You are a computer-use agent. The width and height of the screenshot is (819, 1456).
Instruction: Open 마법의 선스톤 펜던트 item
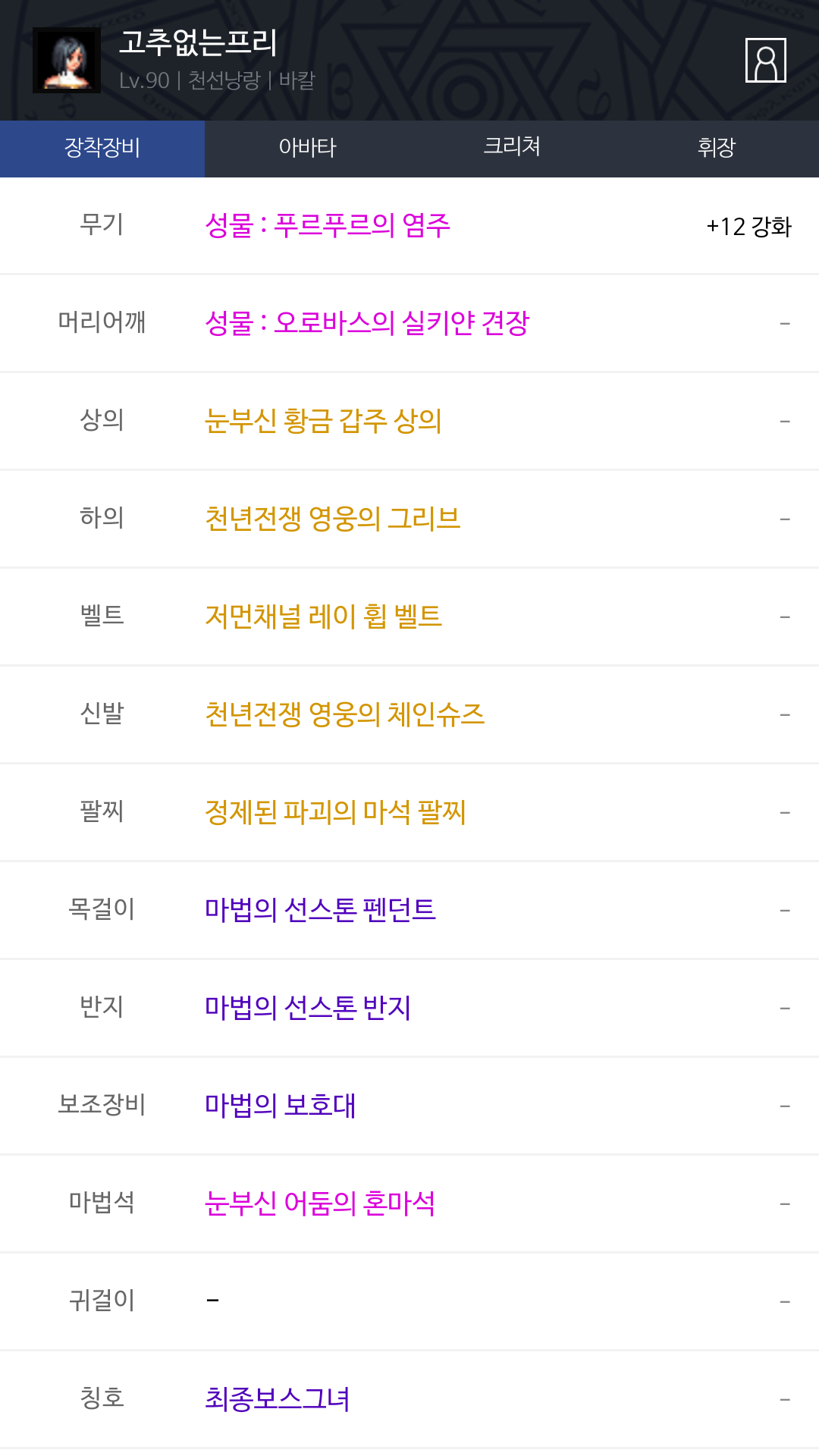(320, 910)
